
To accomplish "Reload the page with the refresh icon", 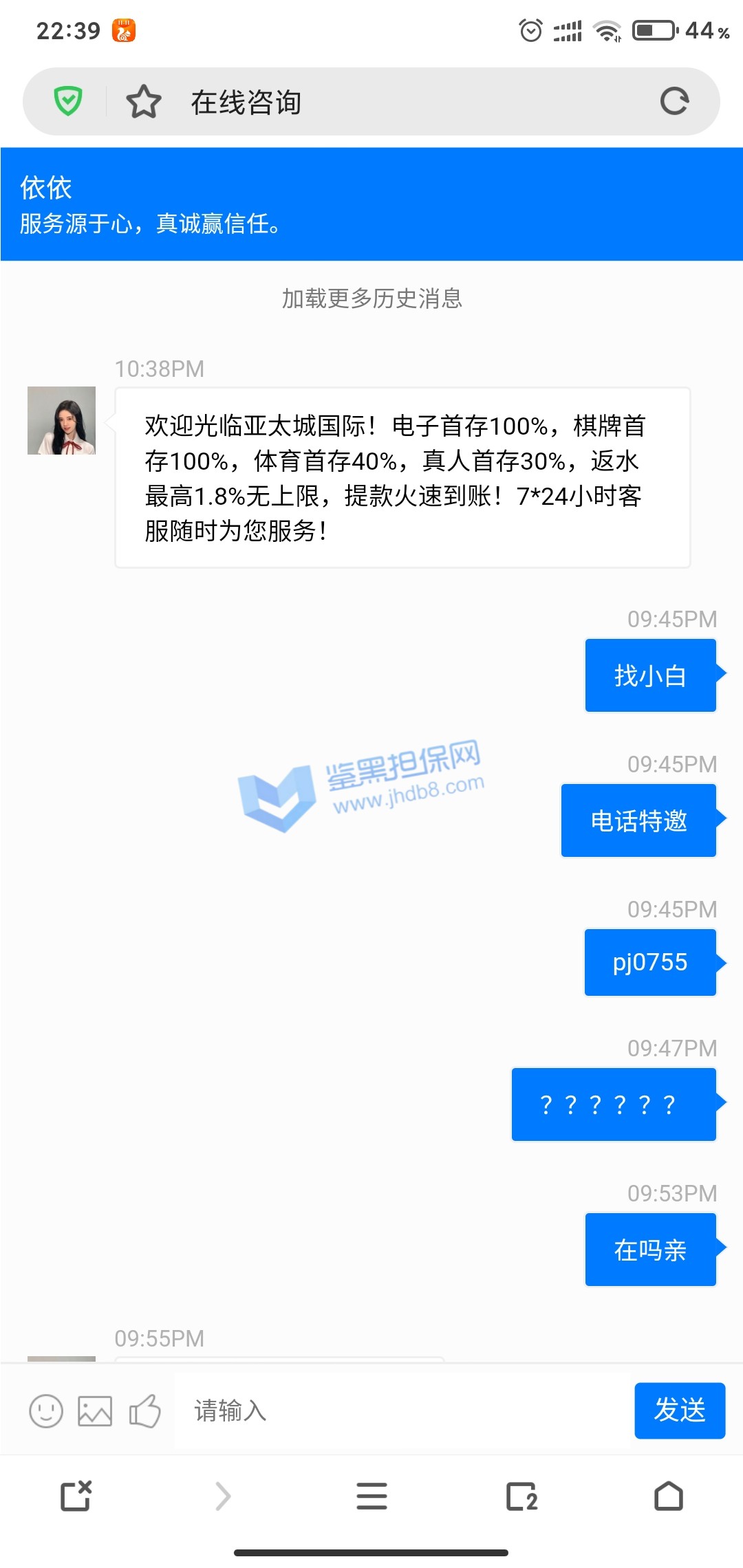I will [674, 101].
